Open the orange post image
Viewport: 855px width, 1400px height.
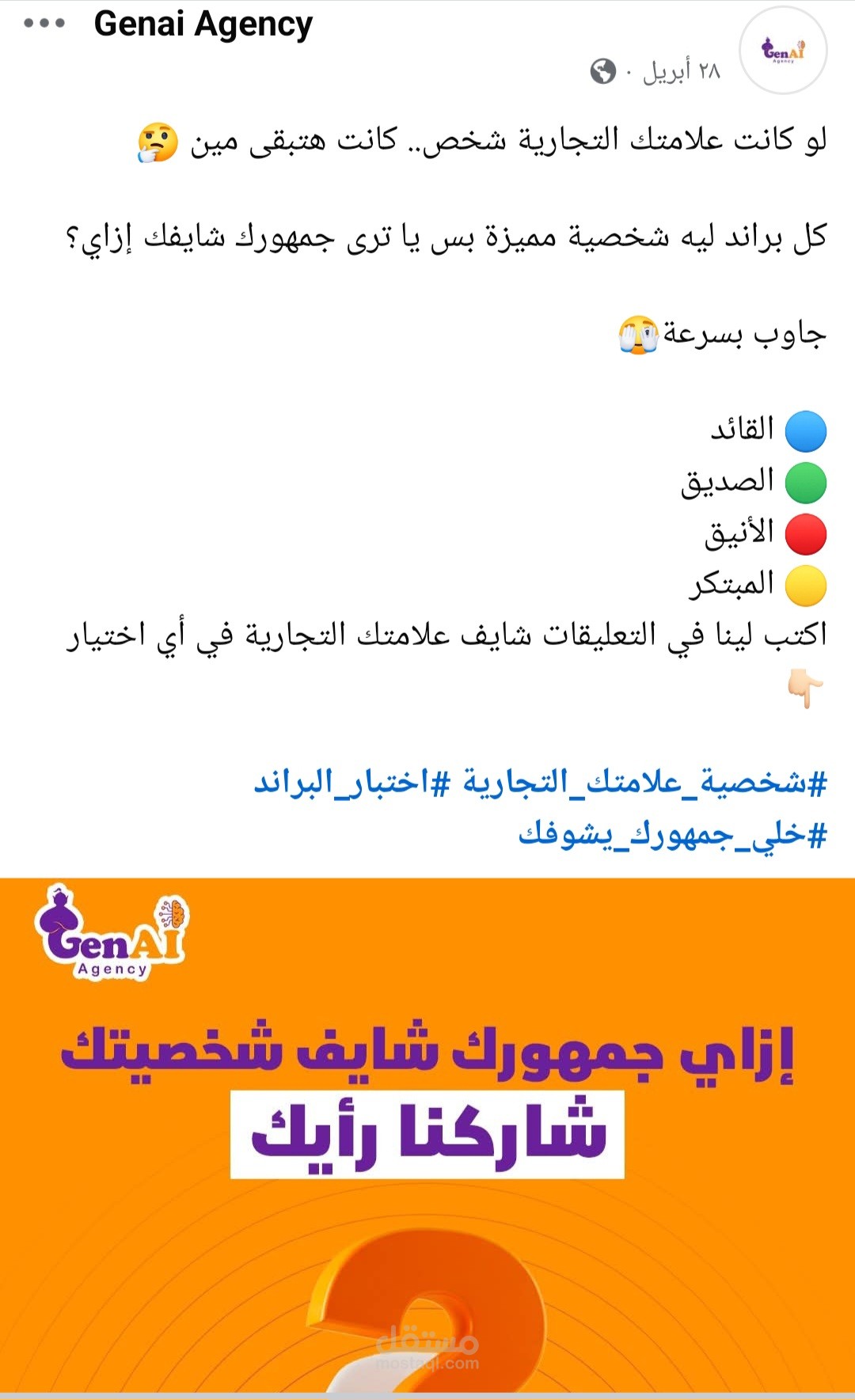(x=427, y=1136)
